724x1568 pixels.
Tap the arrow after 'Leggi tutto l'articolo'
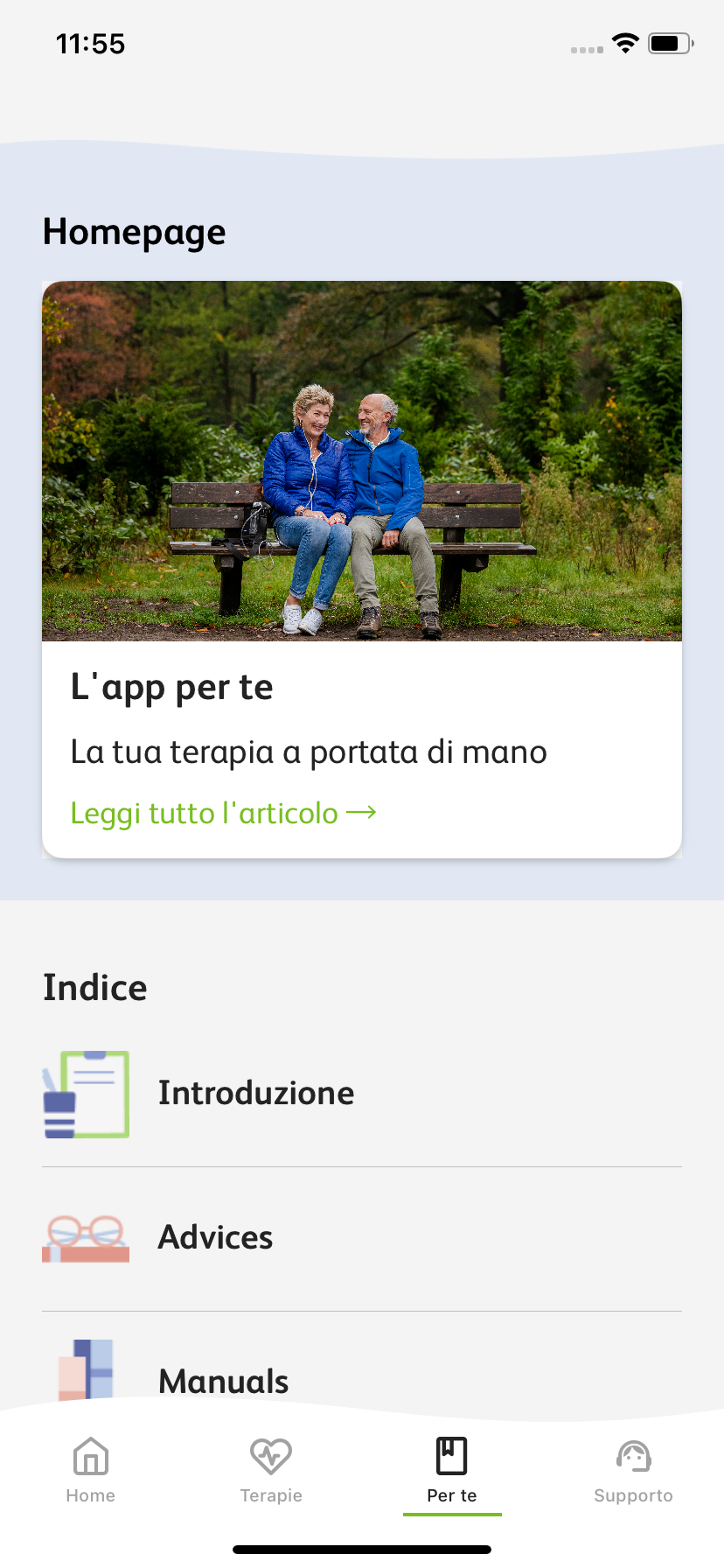[x=362, y=812]
